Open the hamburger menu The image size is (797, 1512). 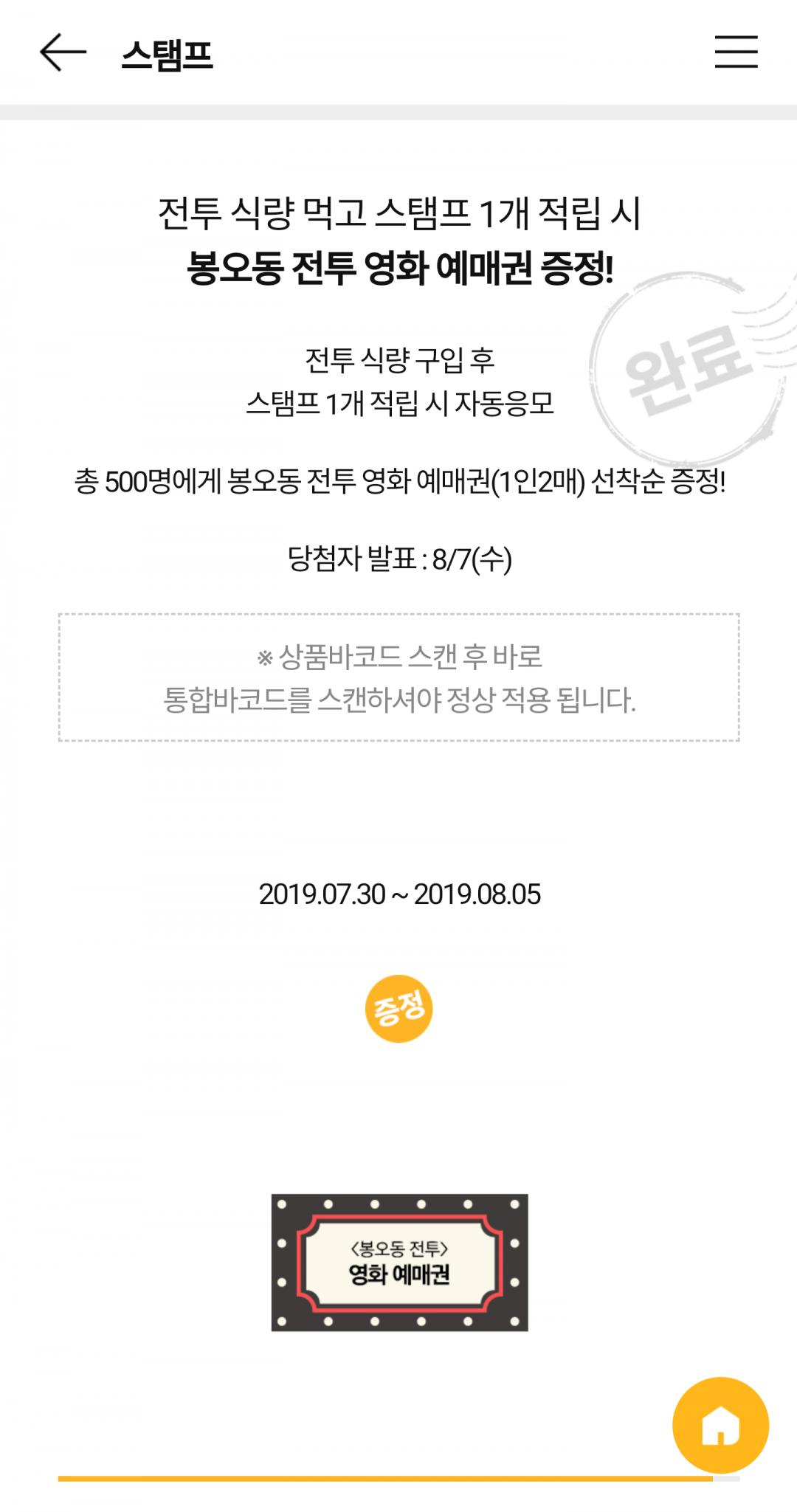tap(736, 52)
